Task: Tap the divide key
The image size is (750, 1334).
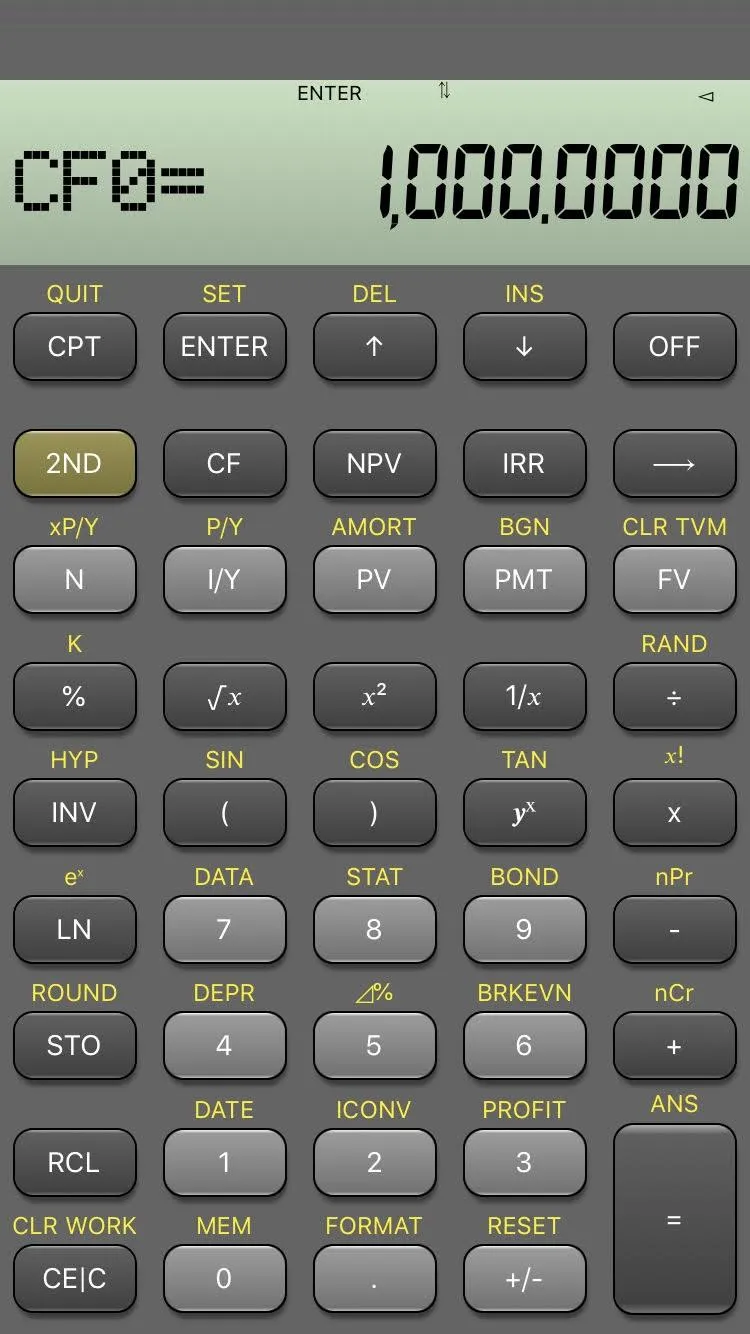Action: [674, 696]
